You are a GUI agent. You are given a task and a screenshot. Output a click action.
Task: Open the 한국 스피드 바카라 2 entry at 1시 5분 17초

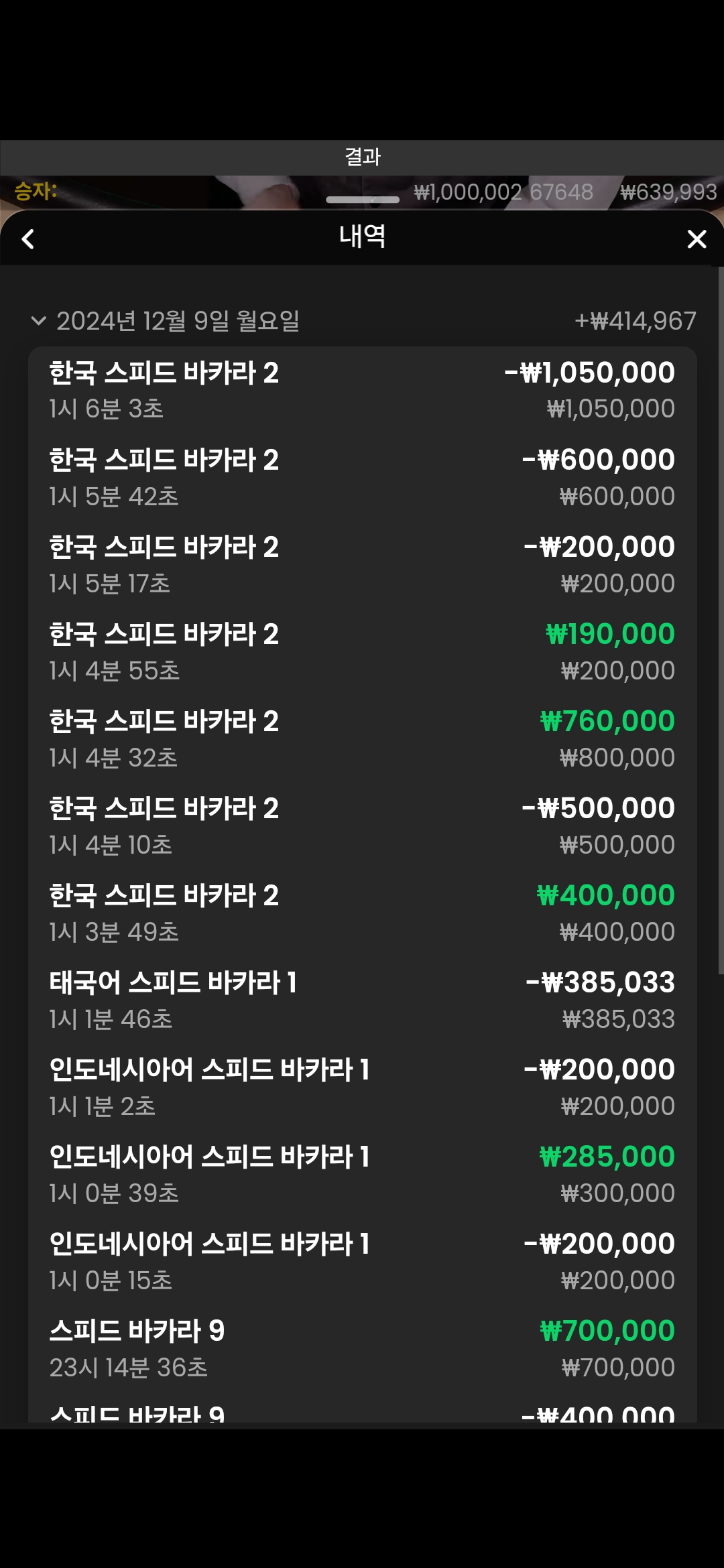point(362,564)
